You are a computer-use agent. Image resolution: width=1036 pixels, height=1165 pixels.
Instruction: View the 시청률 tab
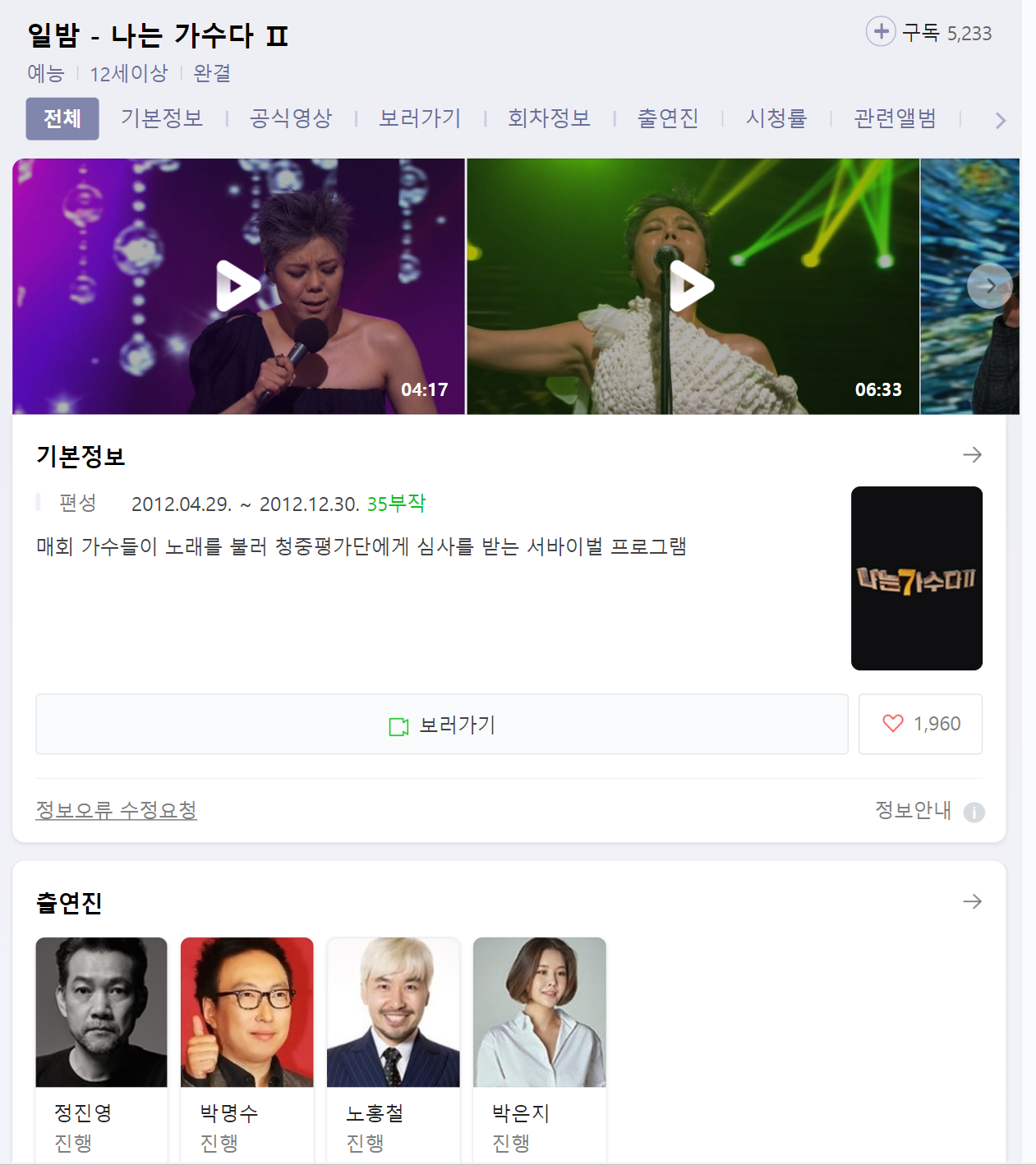pyautogui.click(x=776, y=118)
